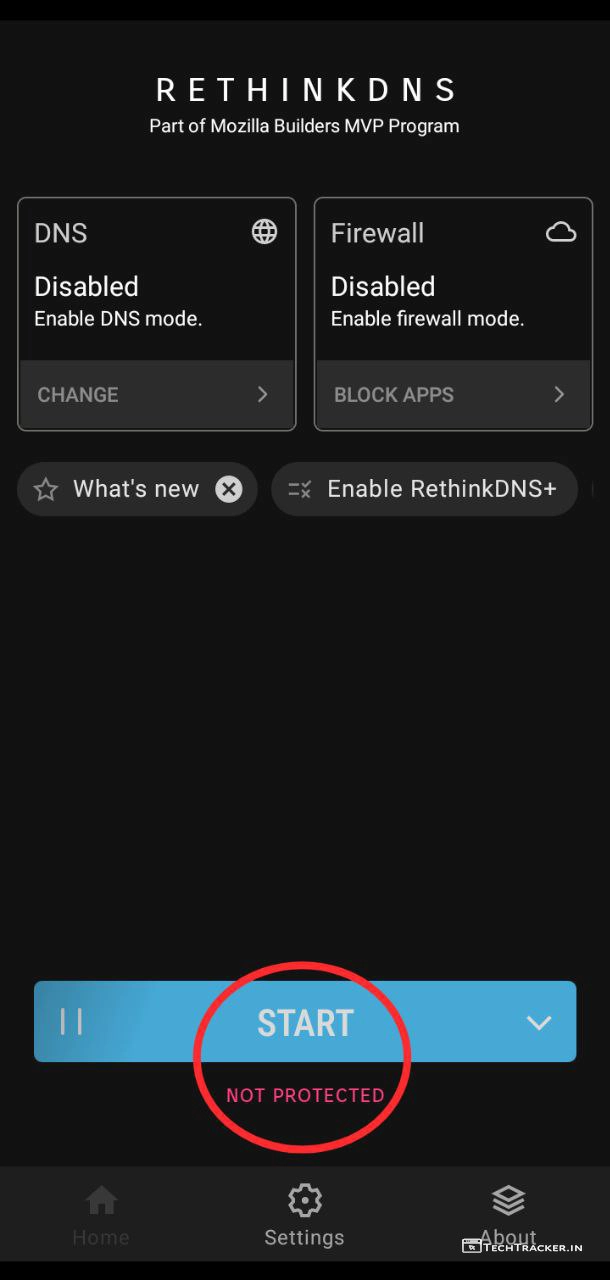Tap BLOCK APPS under Firewall
610x1280 pixels.
point(453,395)
